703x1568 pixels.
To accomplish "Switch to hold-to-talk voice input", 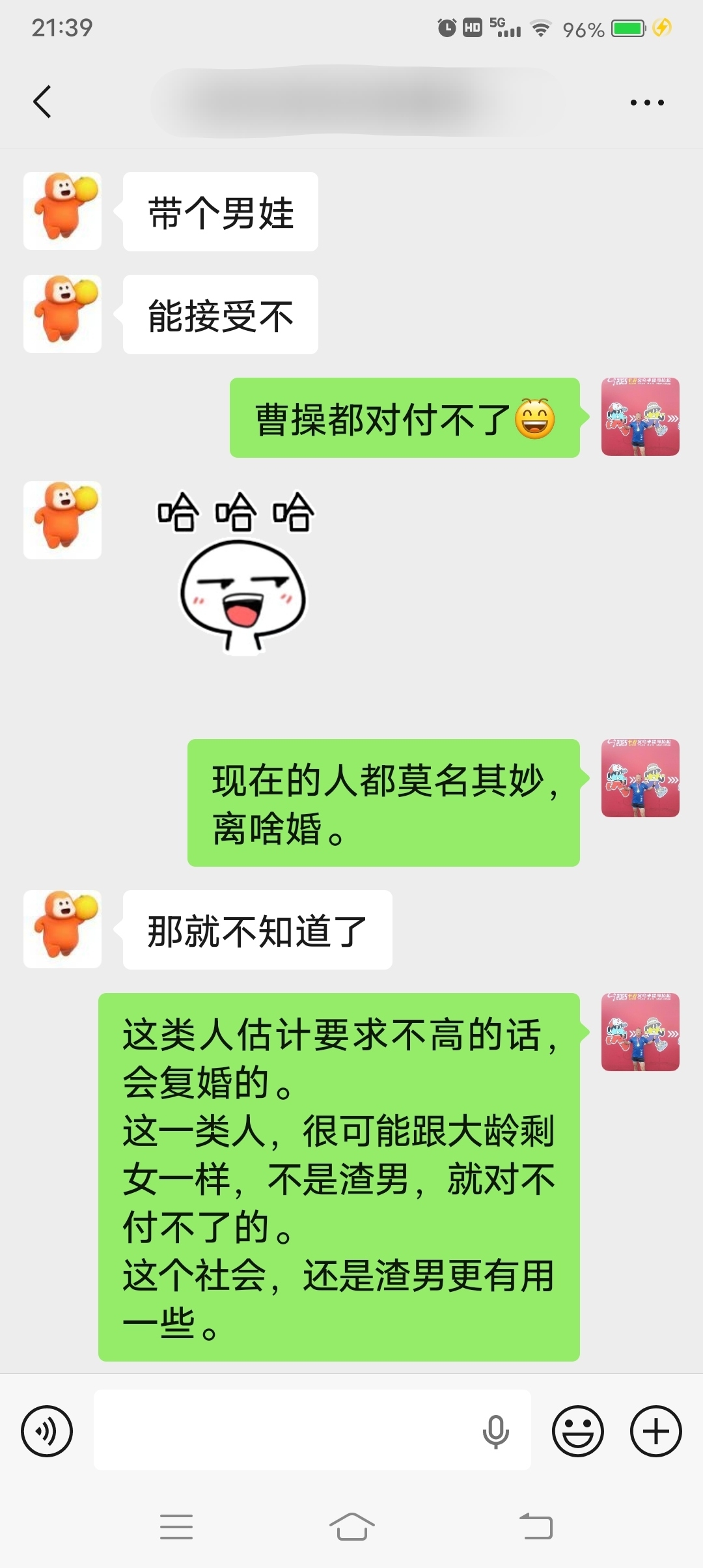I will (47, 1431).
